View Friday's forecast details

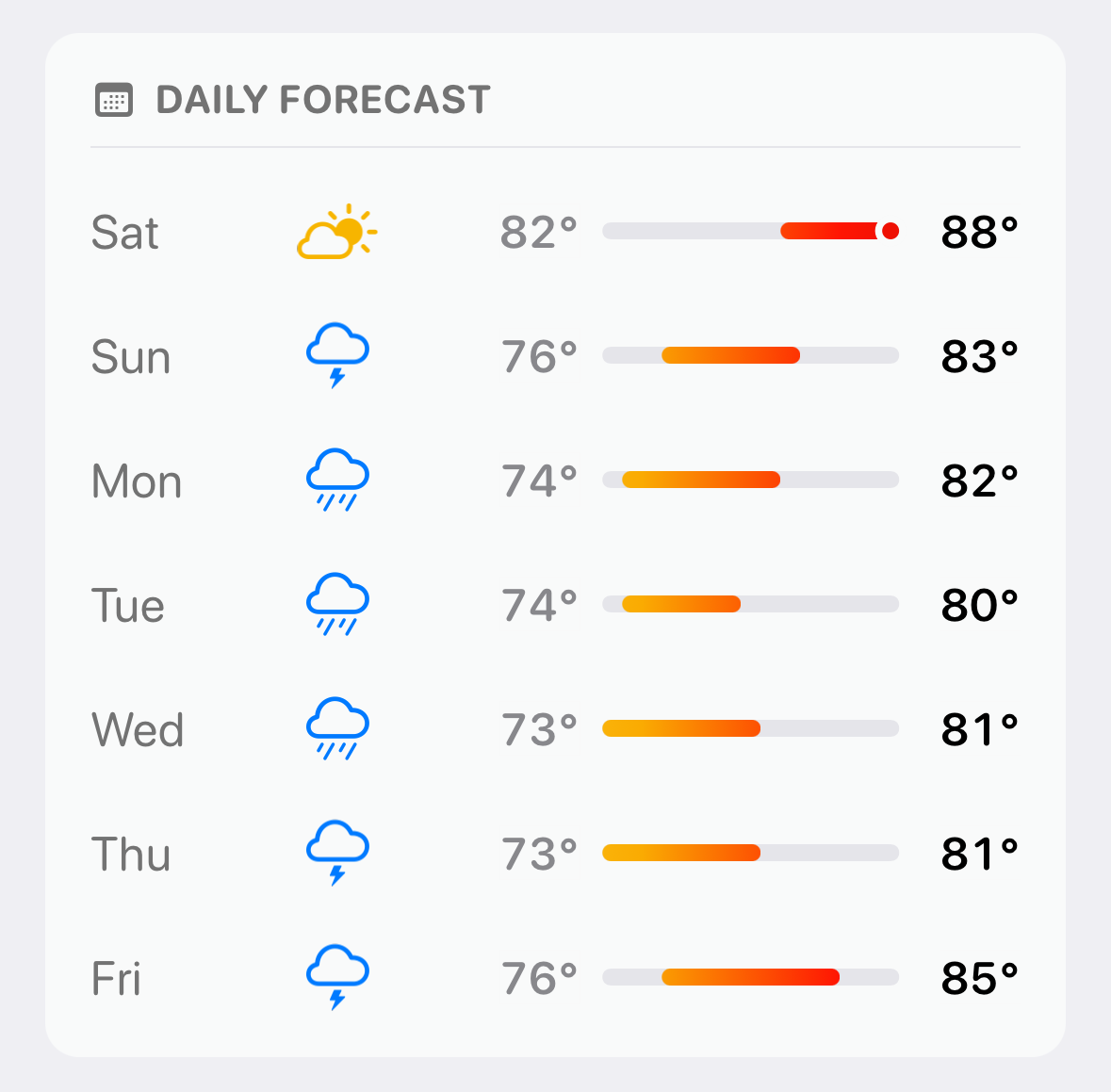point(556,977)
